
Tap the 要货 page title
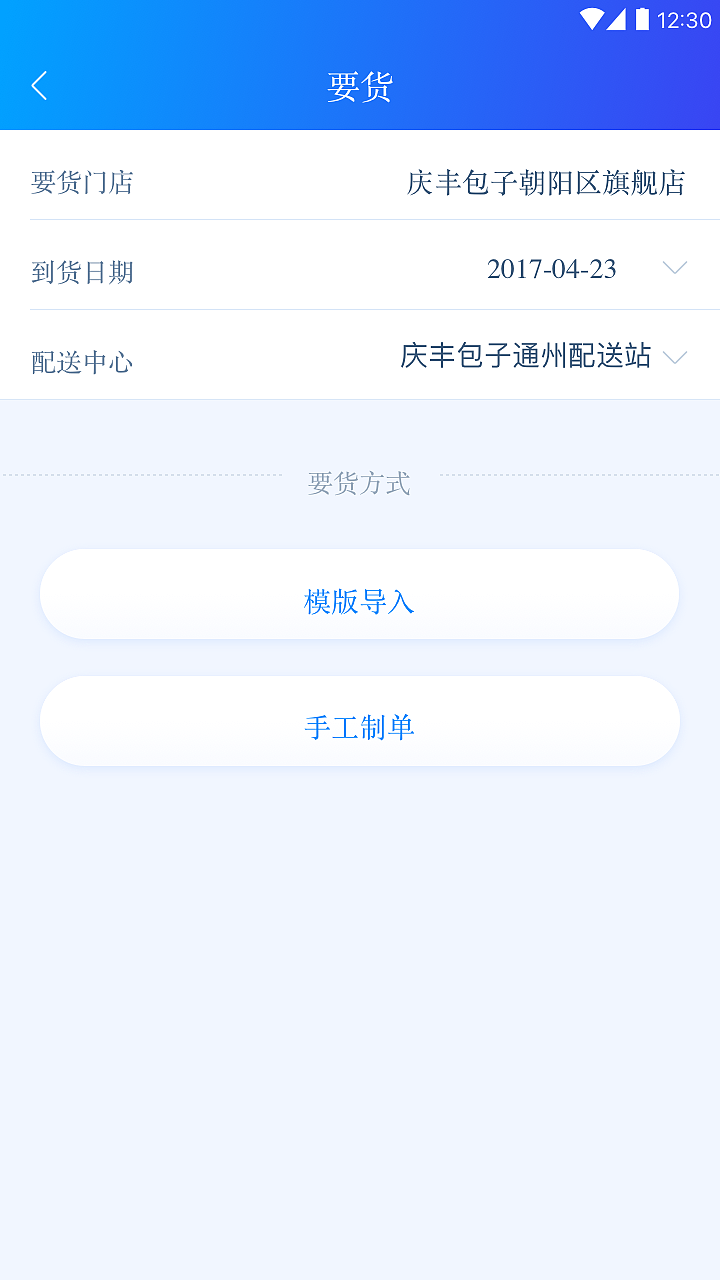[360, 87]
